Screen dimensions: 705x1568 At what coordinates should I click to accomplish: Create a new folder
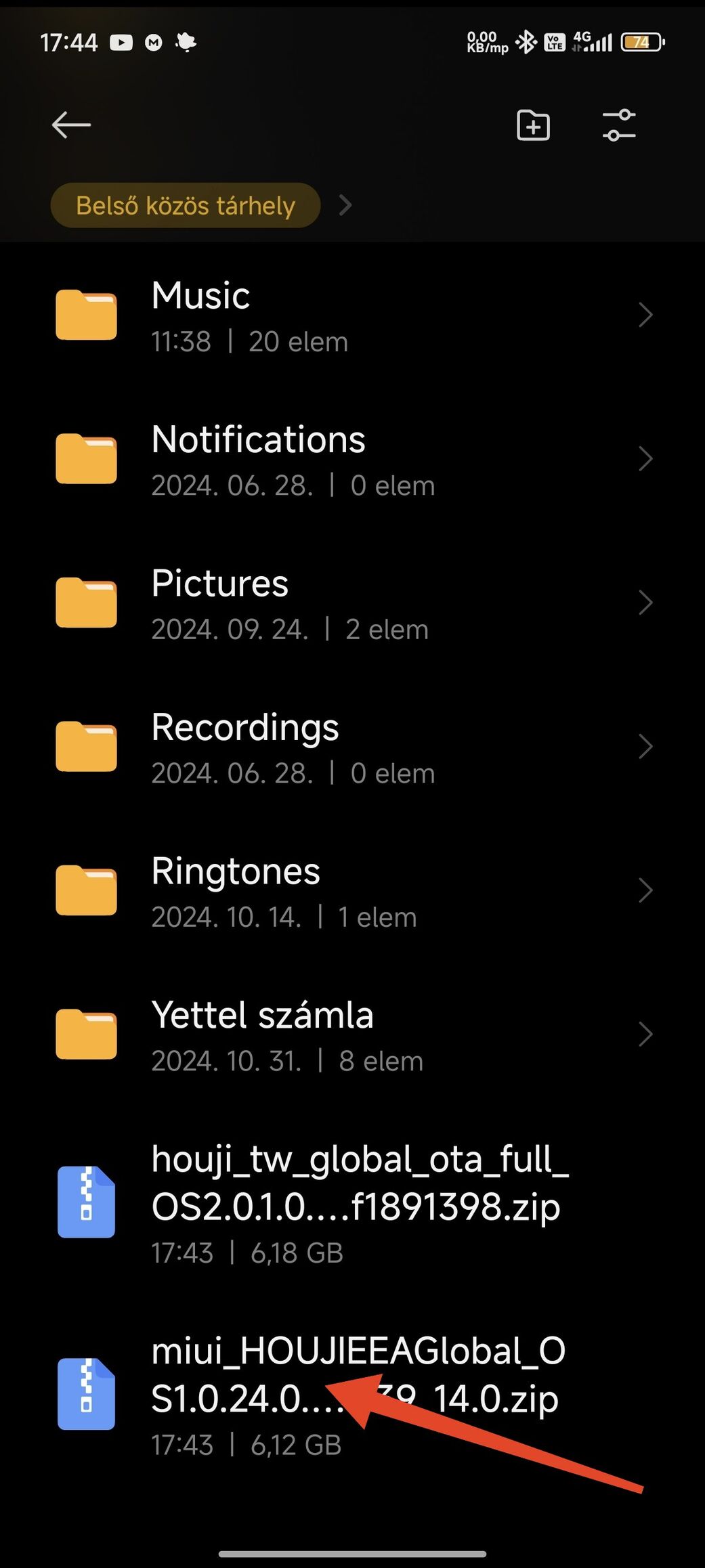[x=533, y=125]
